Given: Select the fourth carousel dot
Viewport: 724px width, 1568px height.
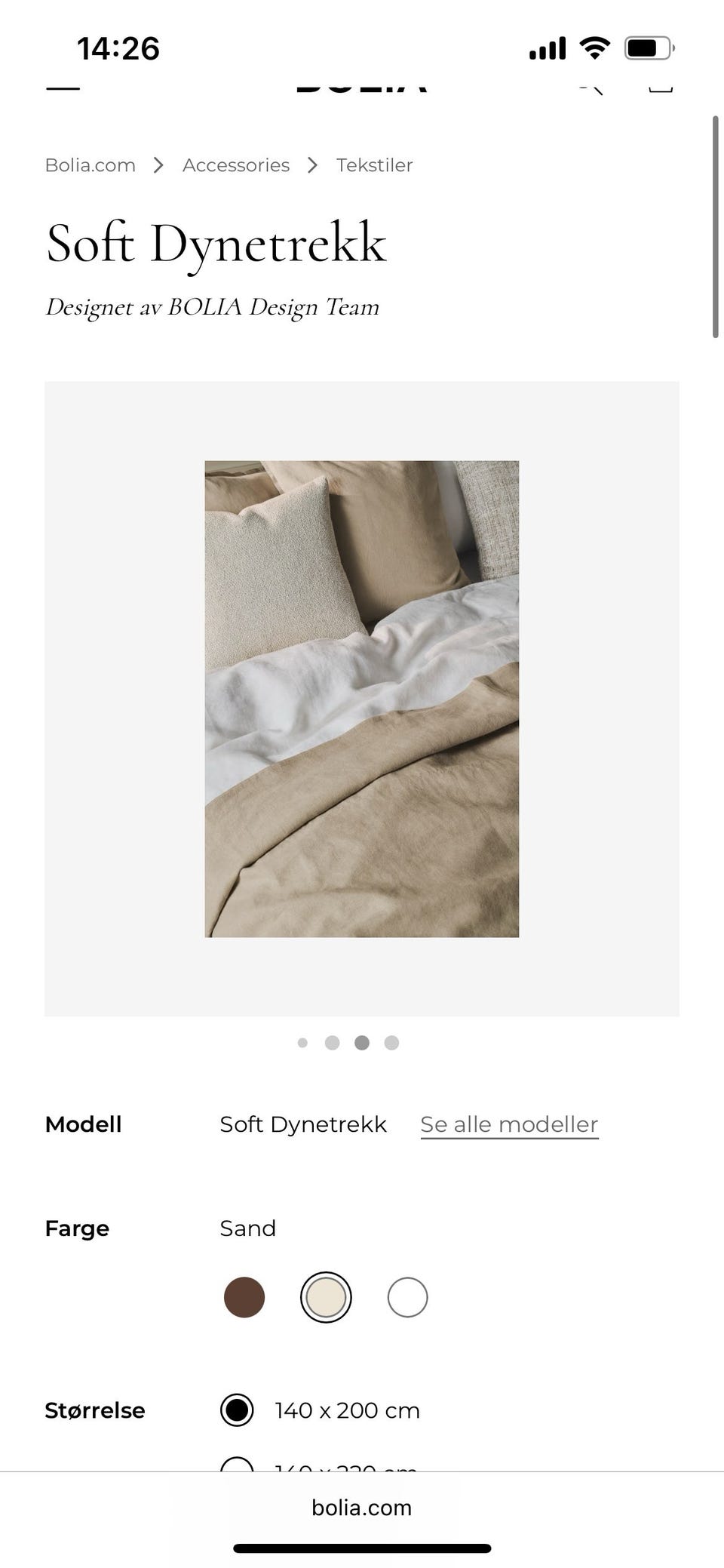Looking at the screenshot, I should pos(391,1043).
